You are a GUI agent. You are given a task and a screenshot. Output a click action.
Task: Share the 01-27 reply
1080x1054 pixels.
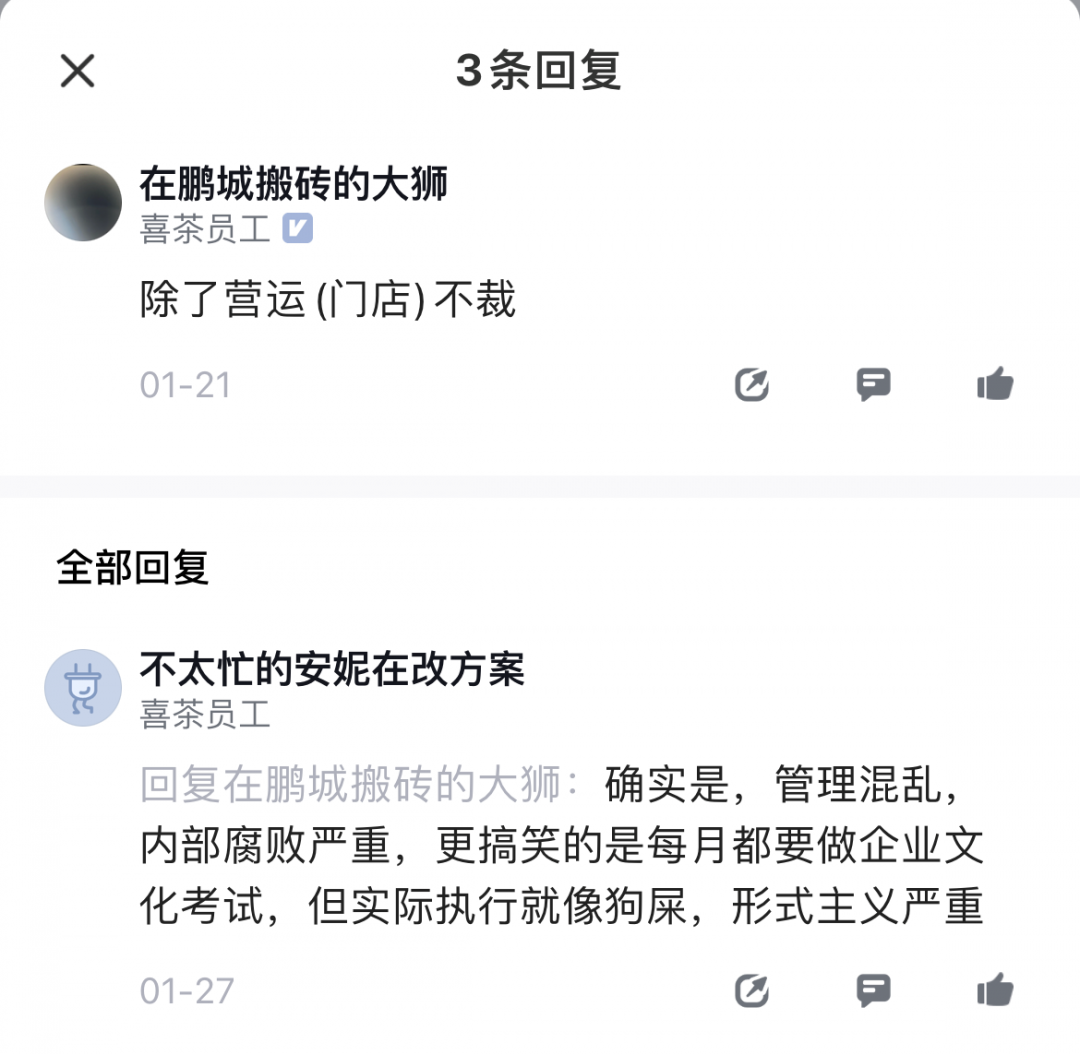click(x=751, y=991)
